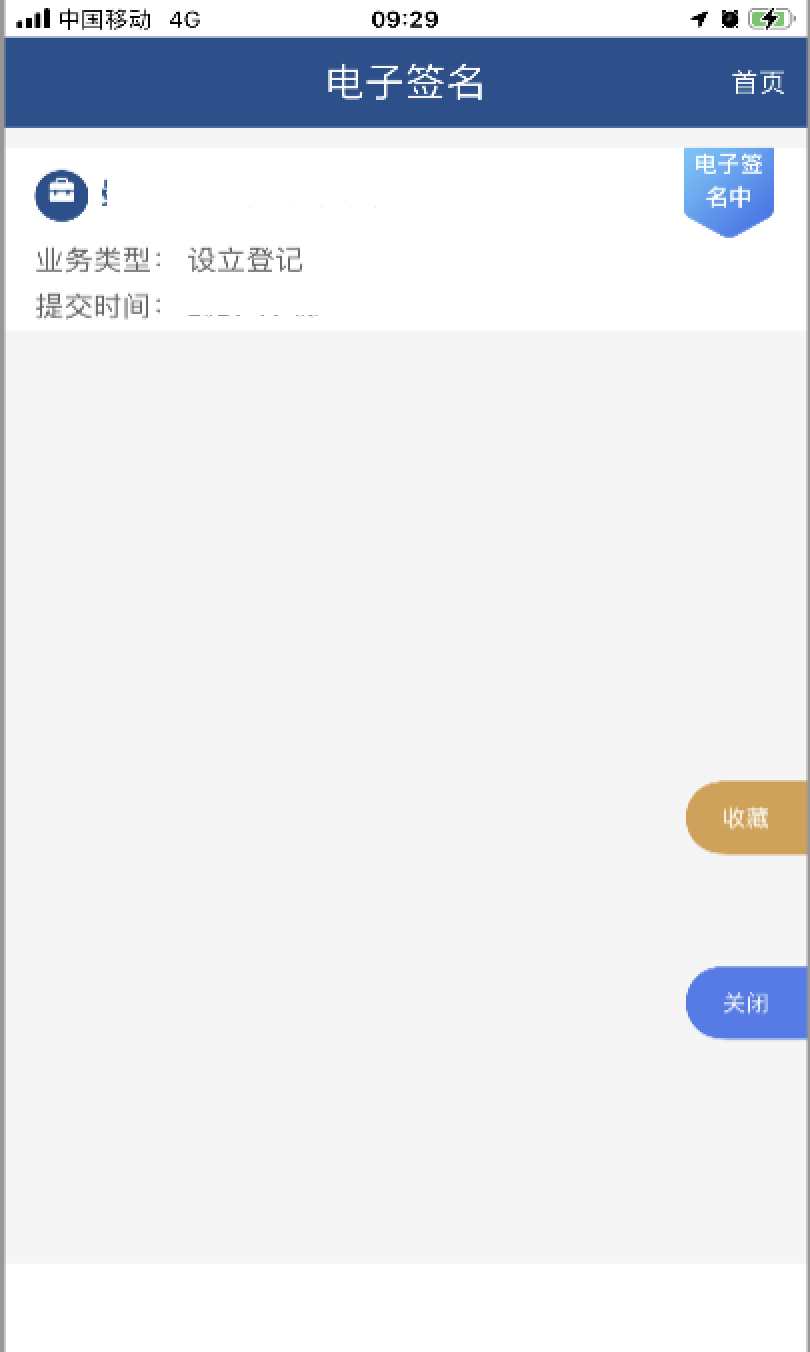Viewport: 810px width, 1352px height.
Task: Open the navigation bar 首页 menu item
Action: coord(757,83)
